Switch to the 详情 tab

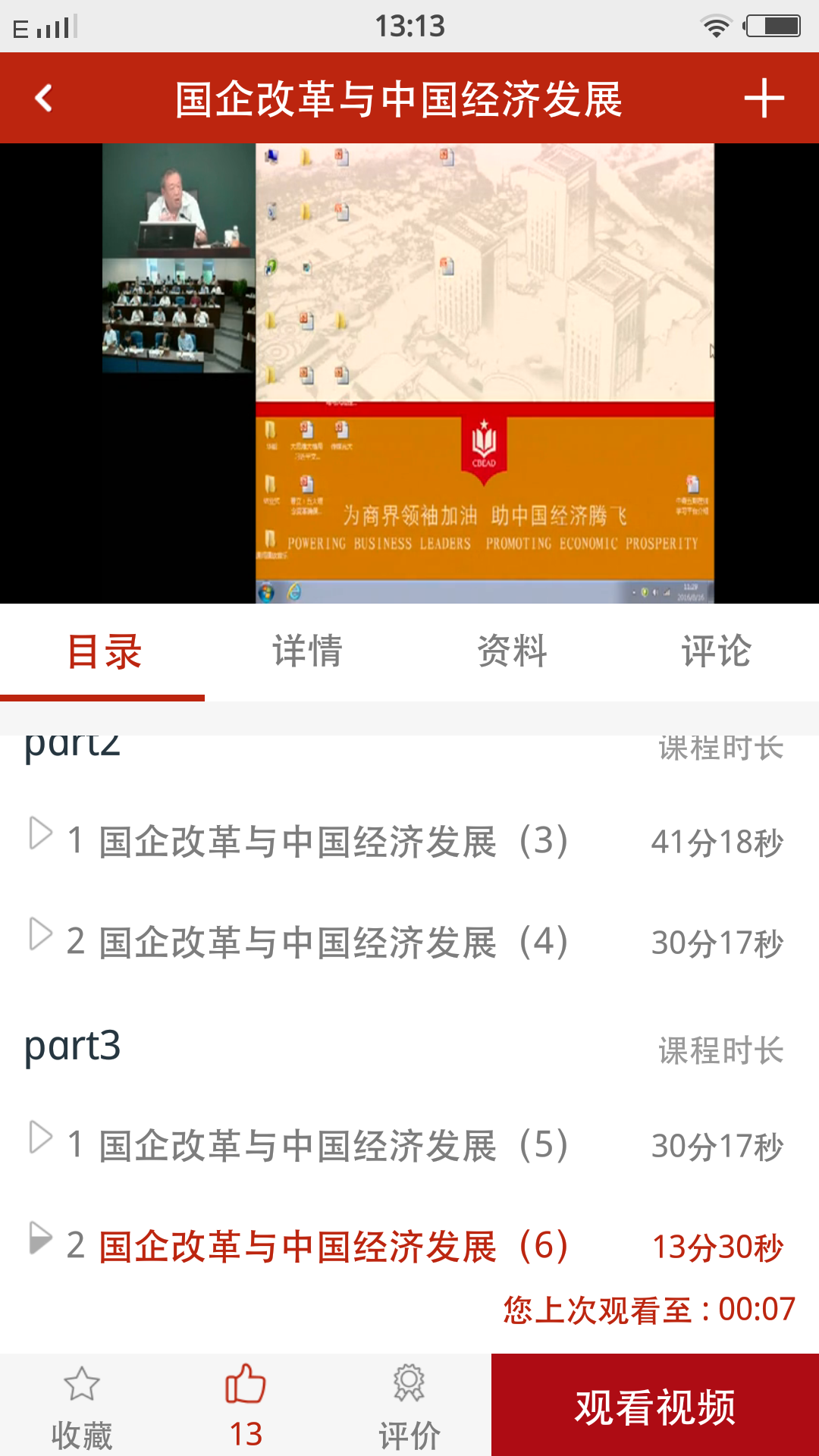[307, 651]
